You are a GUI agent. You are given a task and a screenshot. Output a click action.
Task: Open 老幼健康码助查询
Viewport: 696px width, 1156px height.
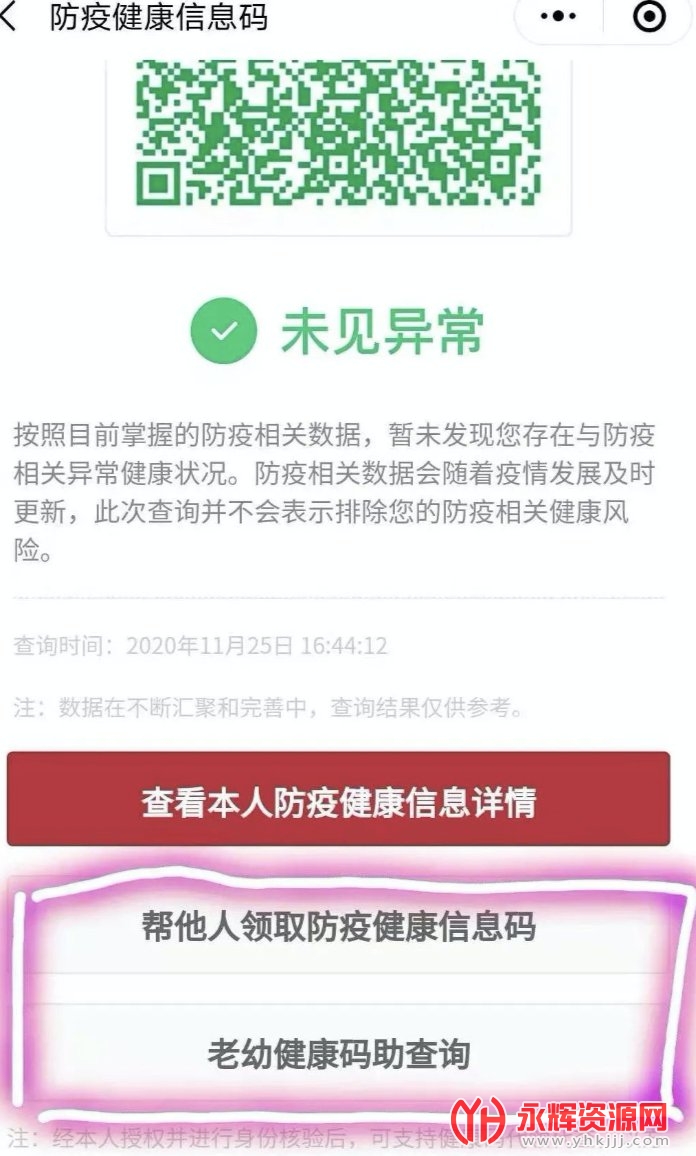[x=338, y=1054]
